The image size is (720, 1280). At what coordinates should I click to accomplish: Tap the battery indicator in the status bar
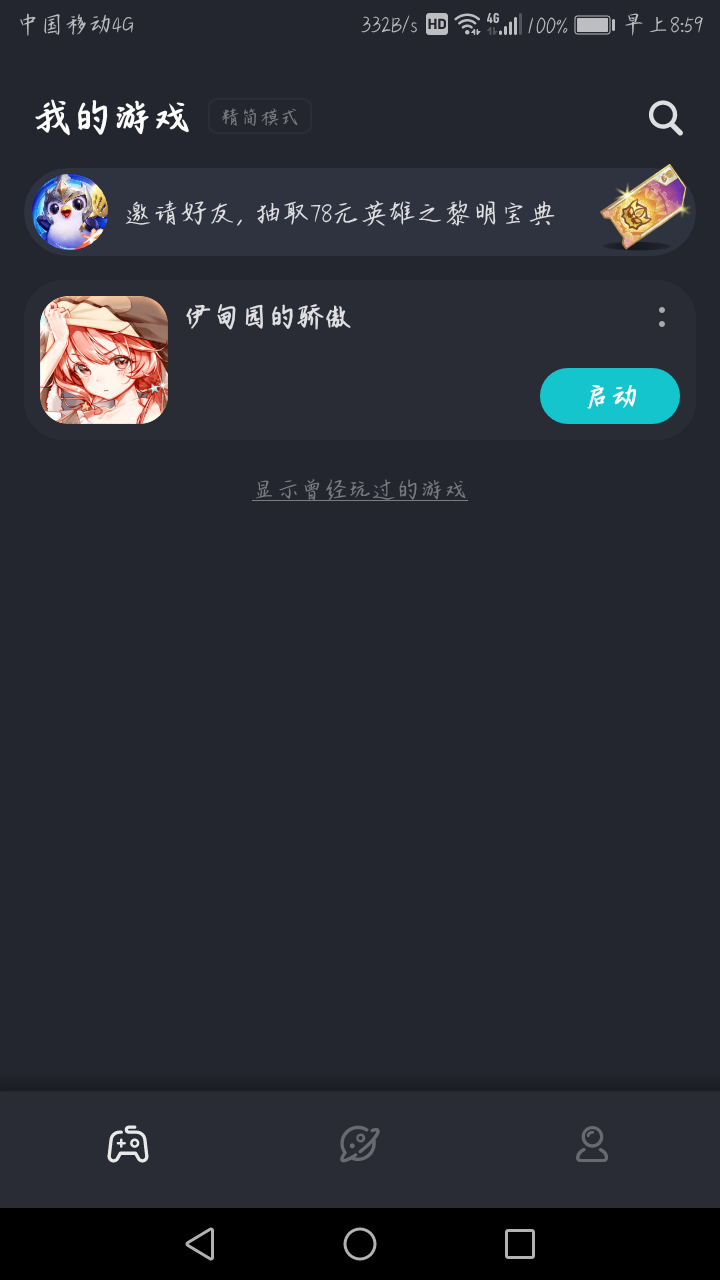coord(591,25)
